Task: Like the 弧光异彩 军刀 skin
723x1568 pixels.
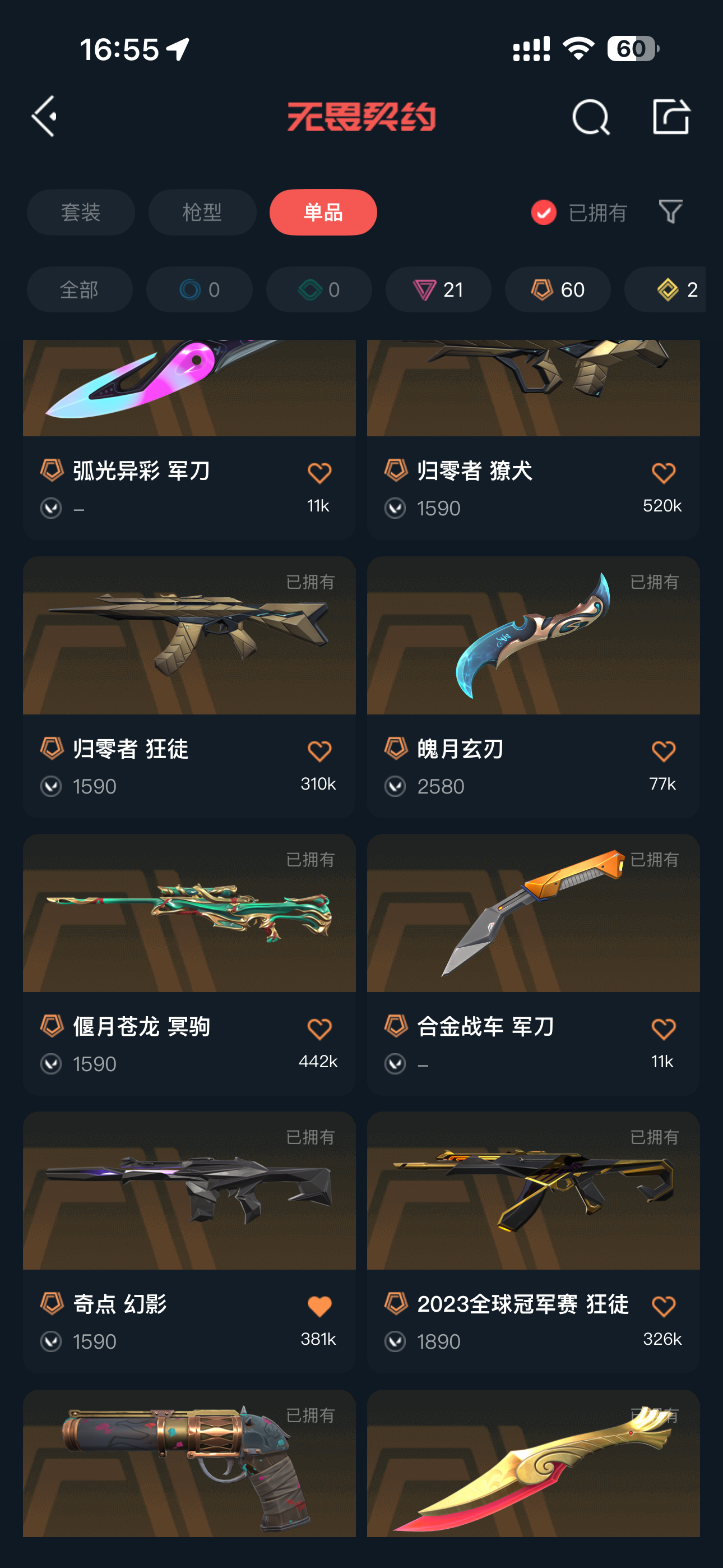Action: [319, 473]
